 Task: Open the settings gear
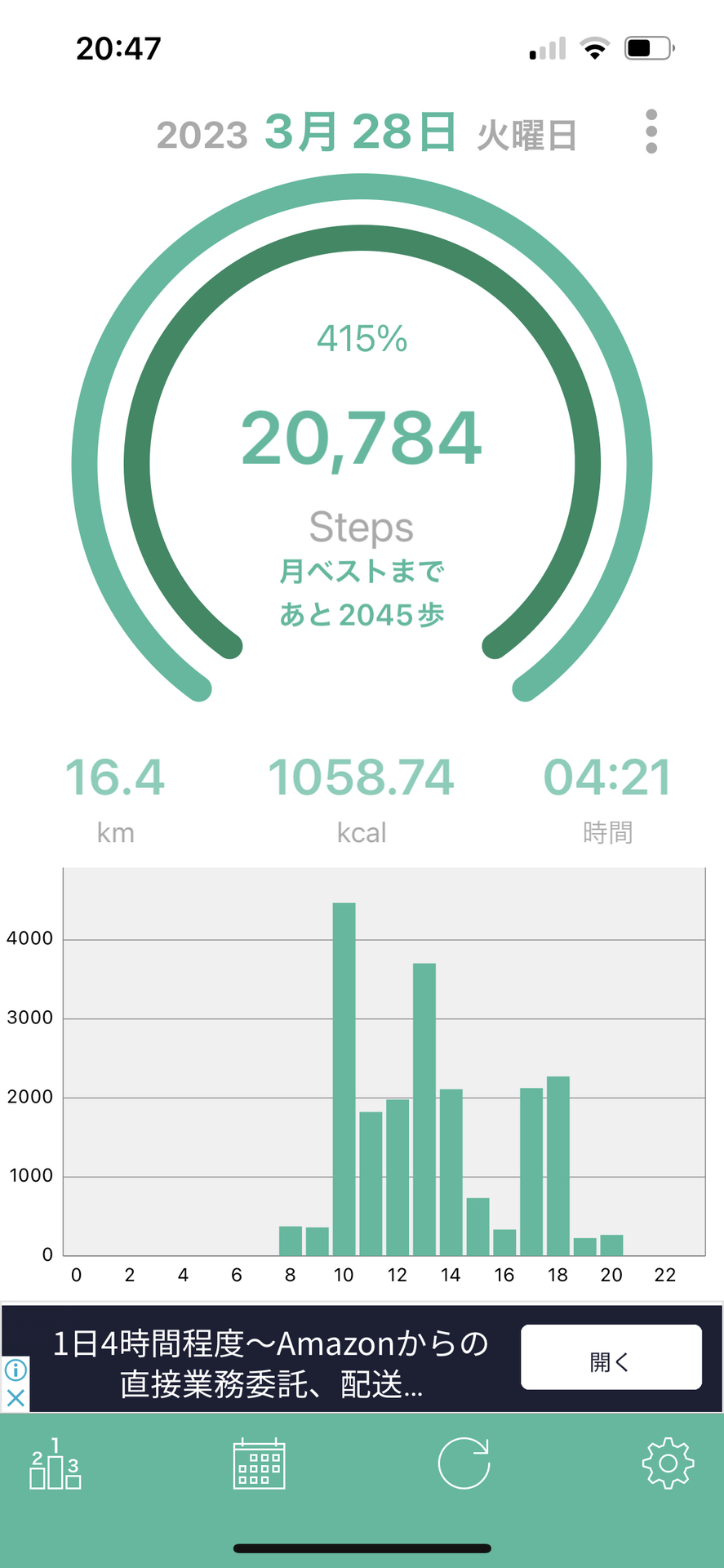668,1463
